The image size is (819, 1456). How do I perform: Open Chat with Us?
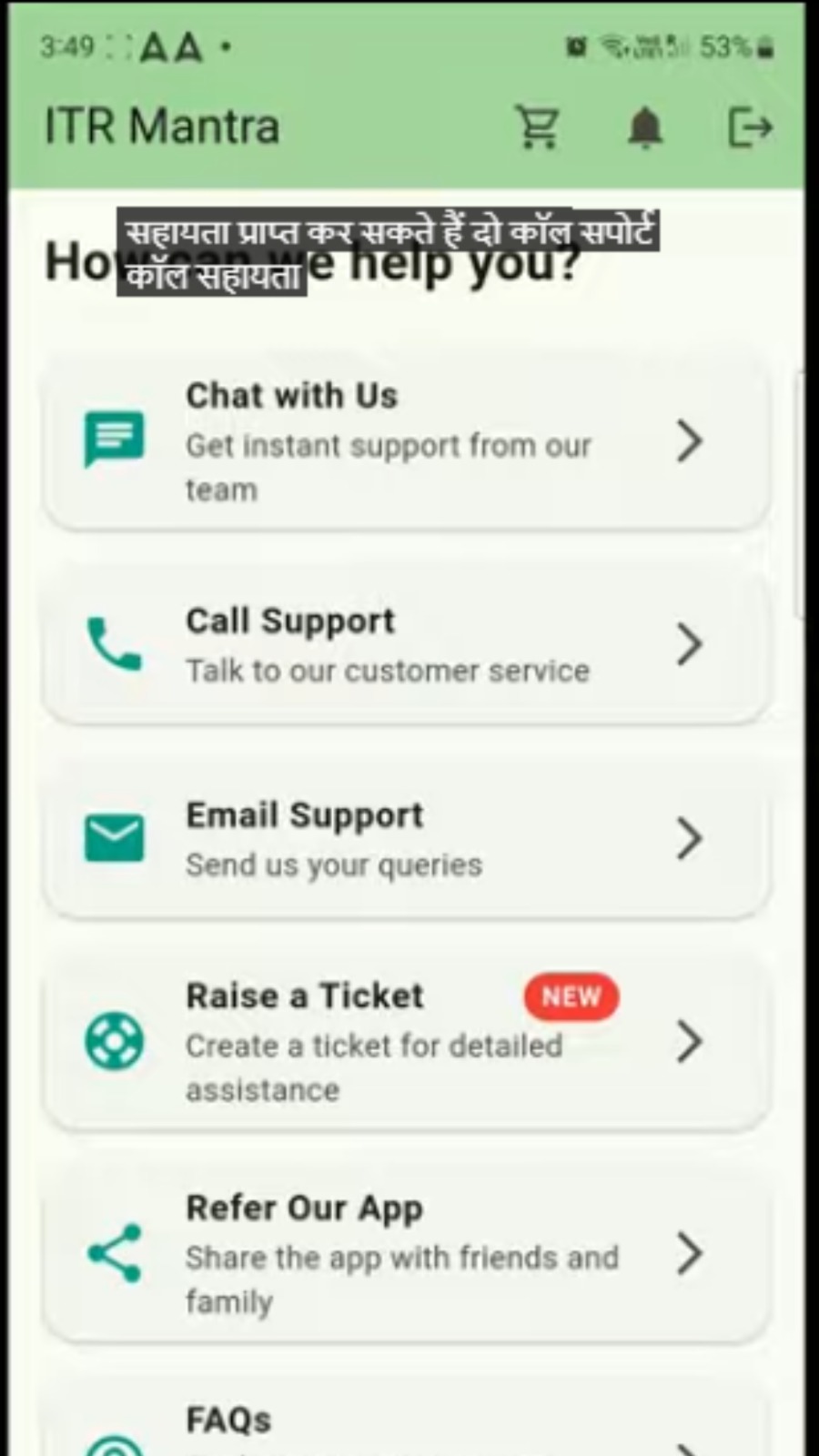[407, 441]
